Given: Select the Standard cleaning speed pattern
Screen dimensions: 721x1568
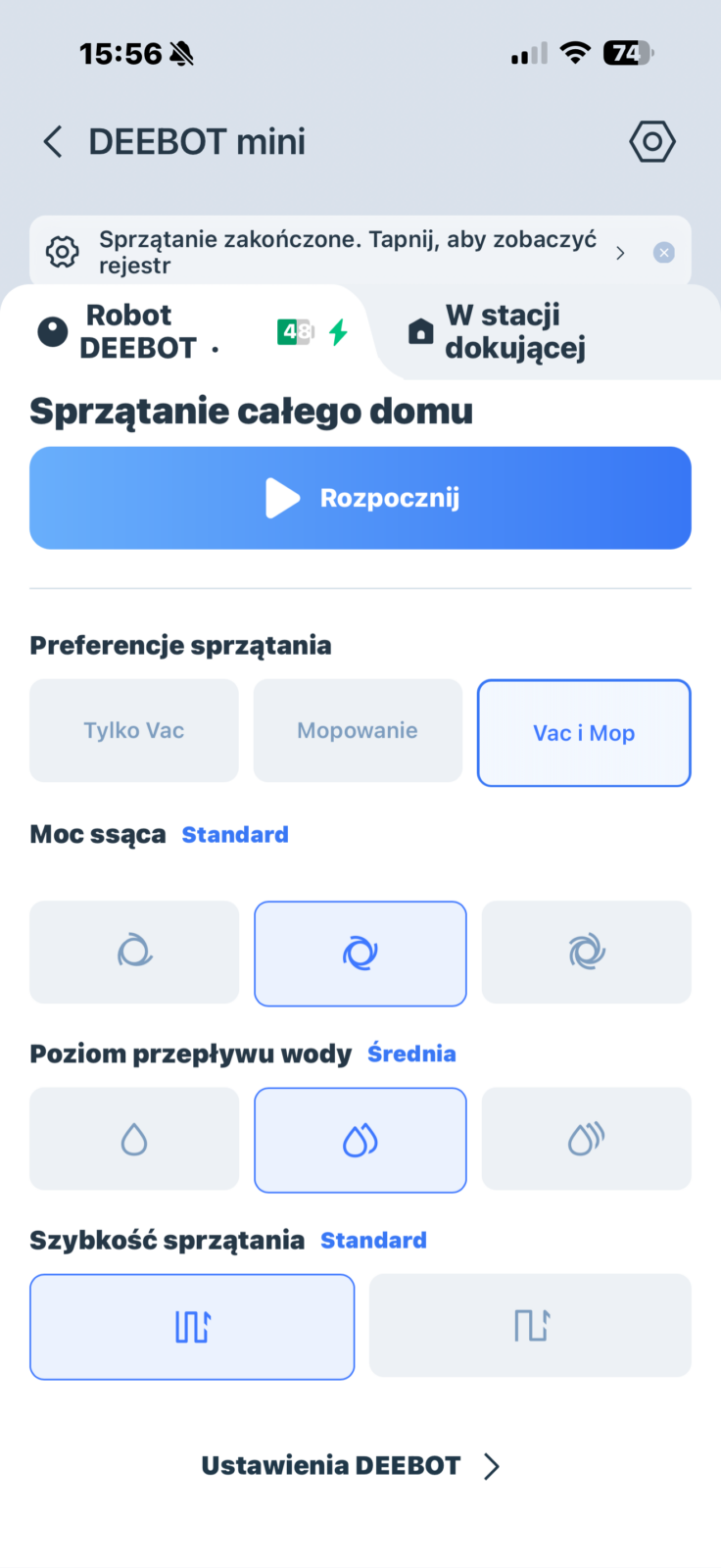Looking at the screenshot, I should 192,1327.
